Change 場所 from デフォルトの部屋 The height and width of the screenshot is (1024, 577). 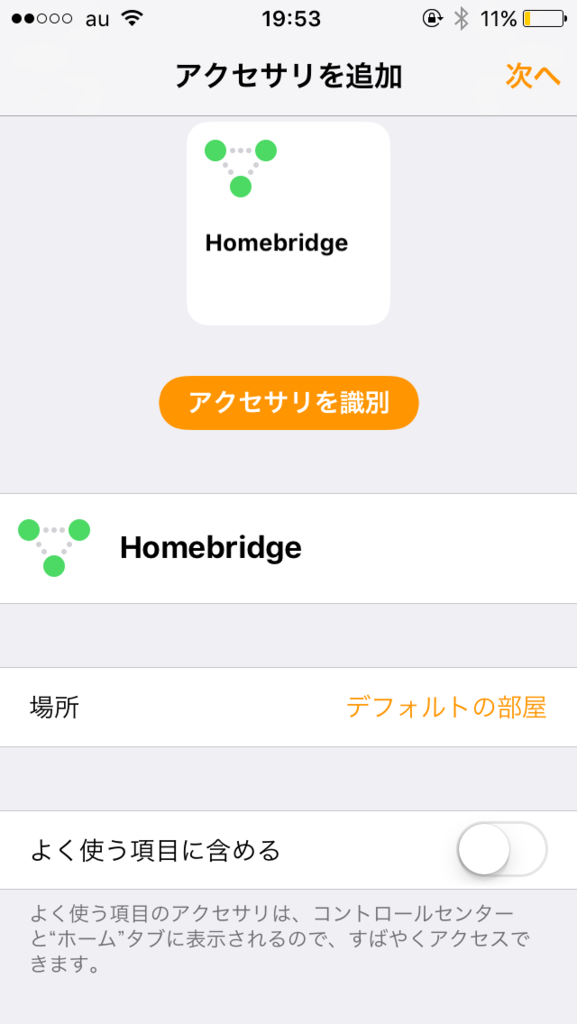tap(288, 707)
